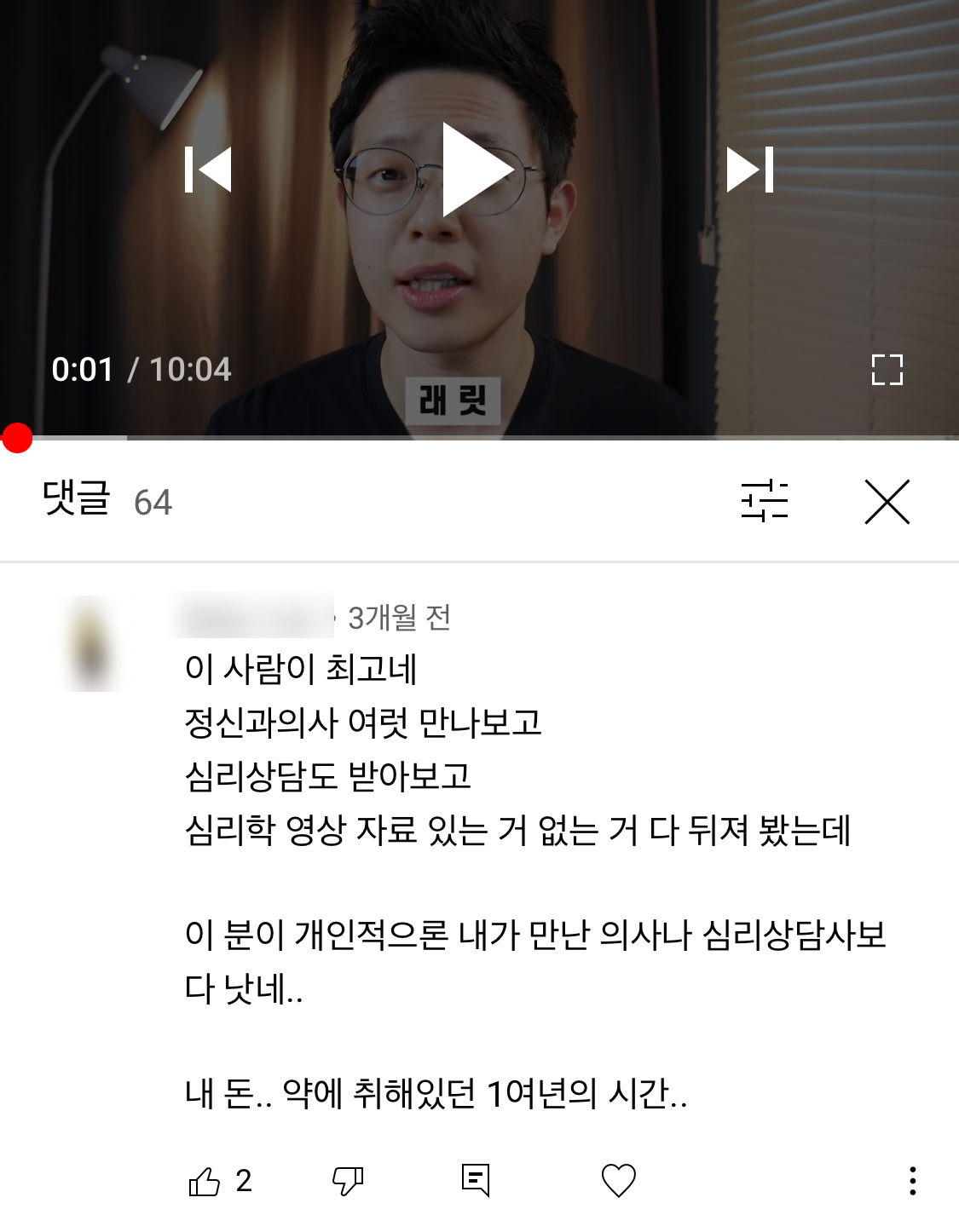Like the comment from 3개월 전
Viewport: 959px width, 1232px height.
click(205, 1181)
